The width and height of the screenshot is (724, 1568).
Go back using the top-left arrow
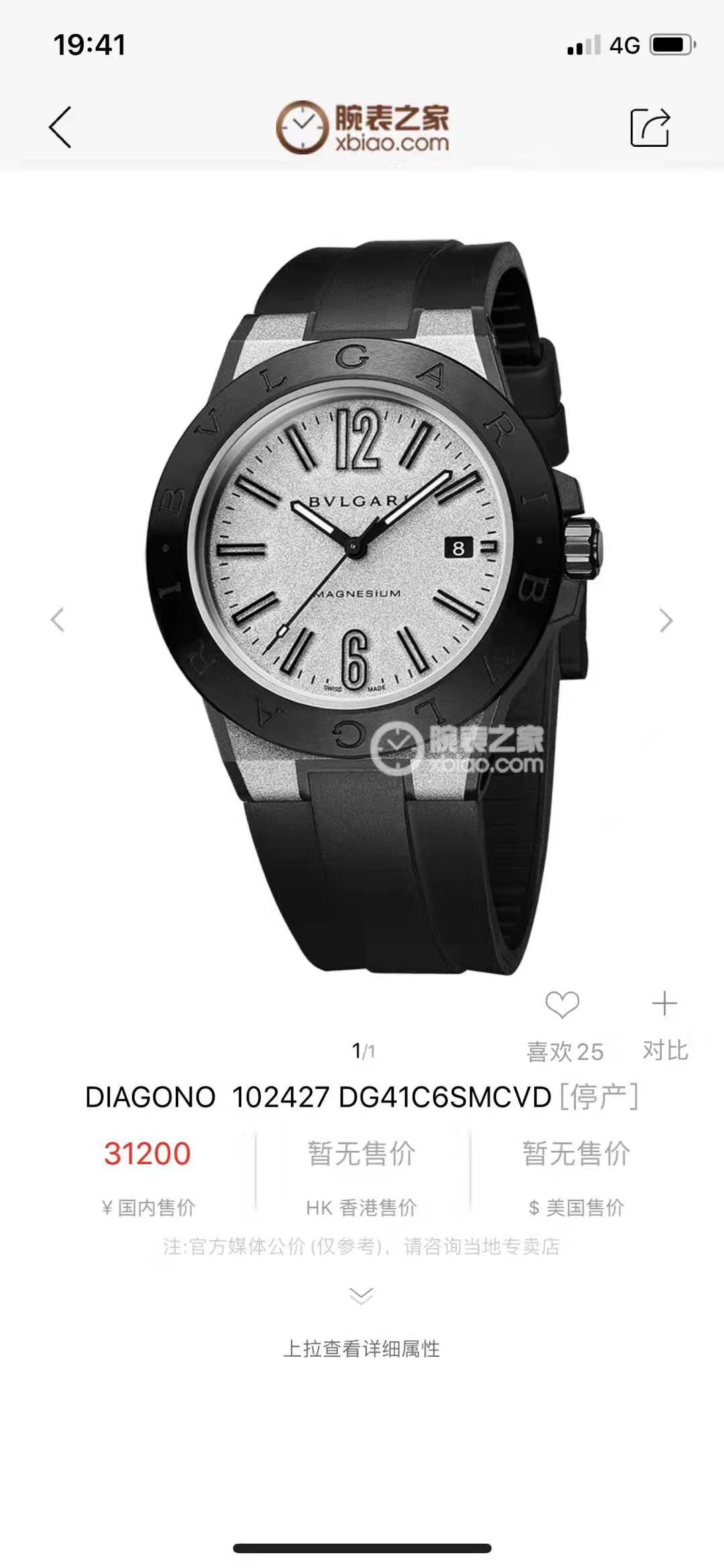click(60, 127)
